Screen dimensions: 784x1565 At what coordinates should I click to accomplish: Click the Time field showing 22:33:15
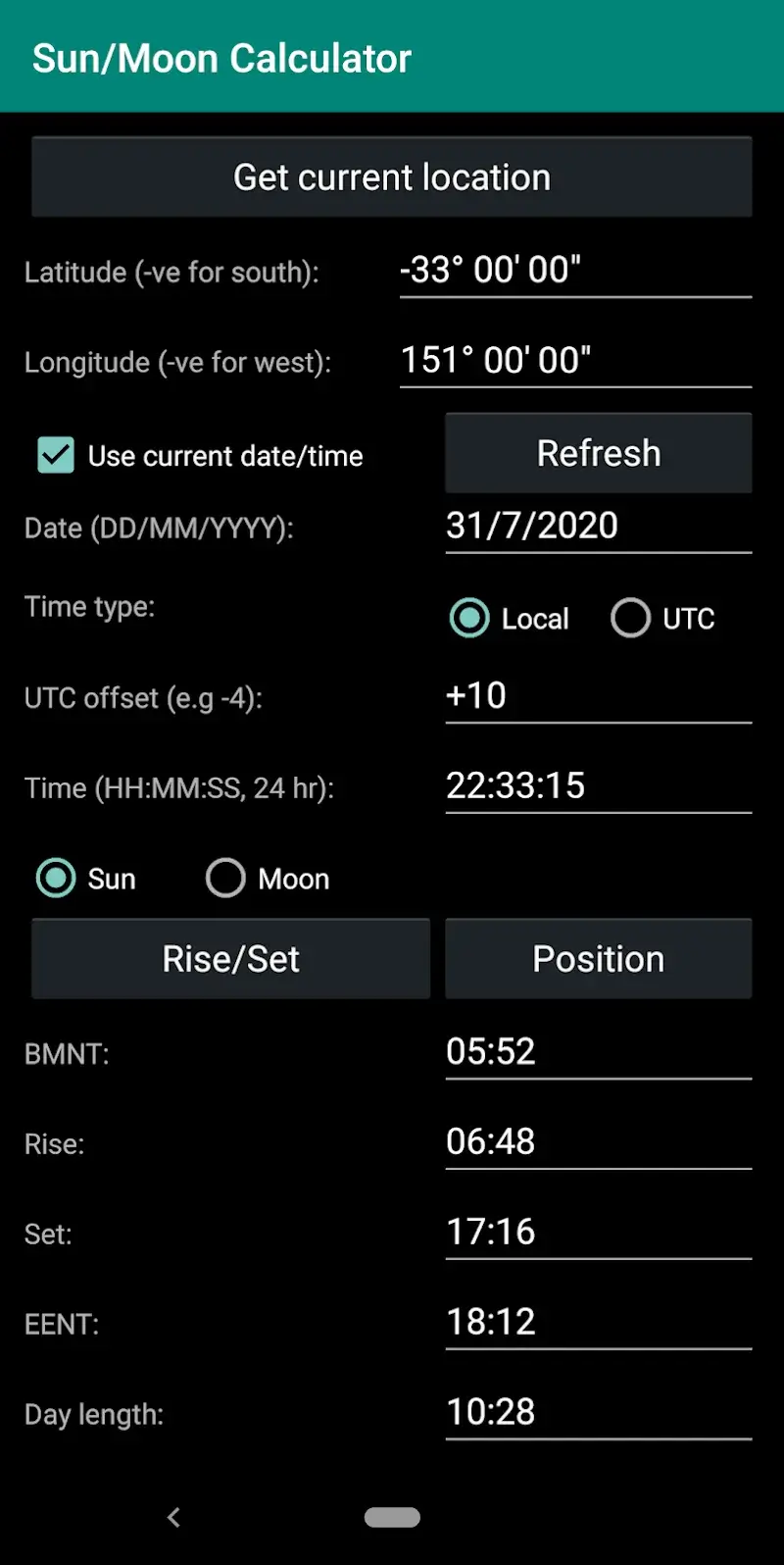(598, 785)
